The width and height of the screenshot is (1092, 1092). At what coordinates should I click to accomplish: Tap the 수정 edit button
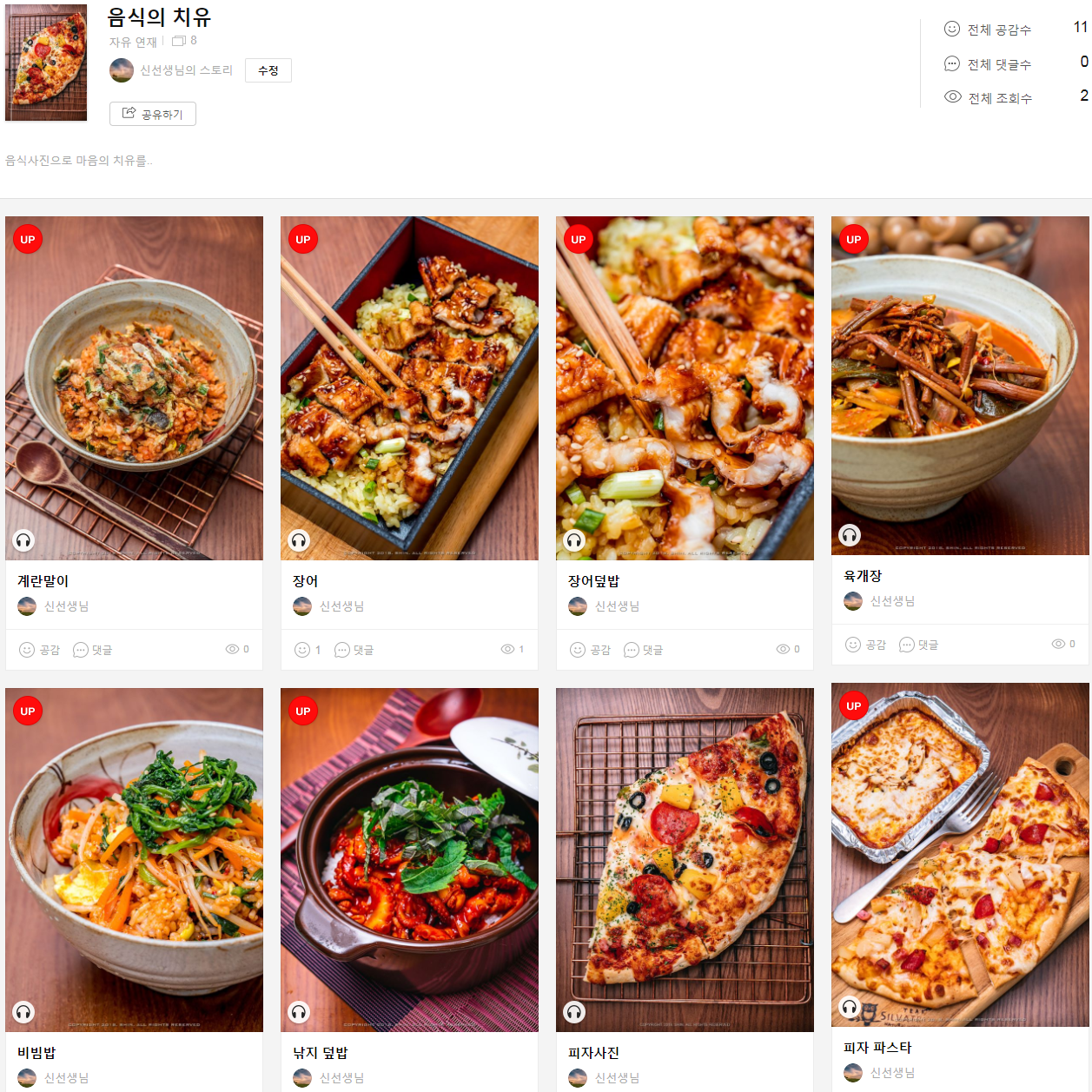coord(268,70)
